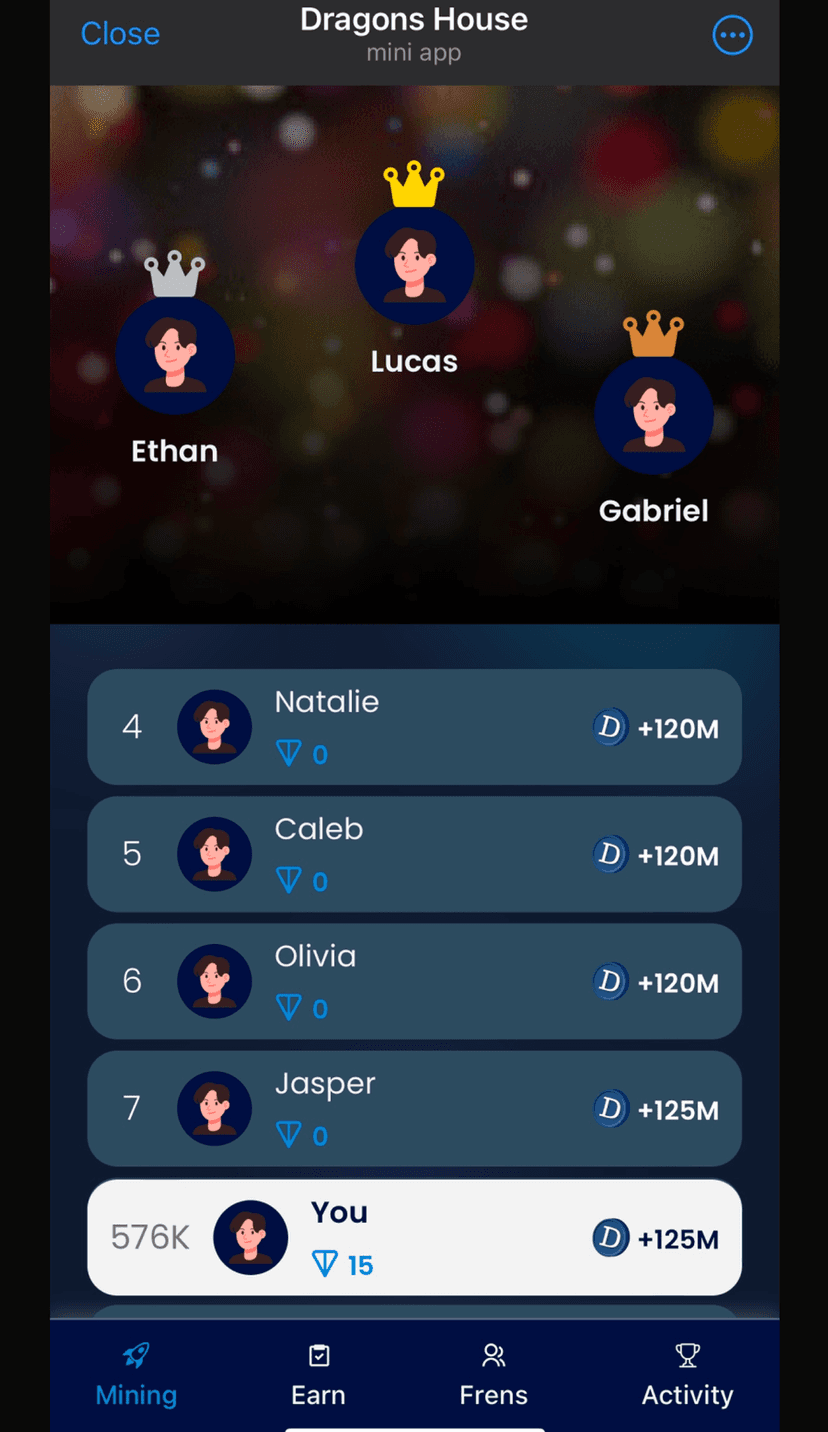Open your own ranking row
The image size is (828, 1432).
tap(414, 1238)
